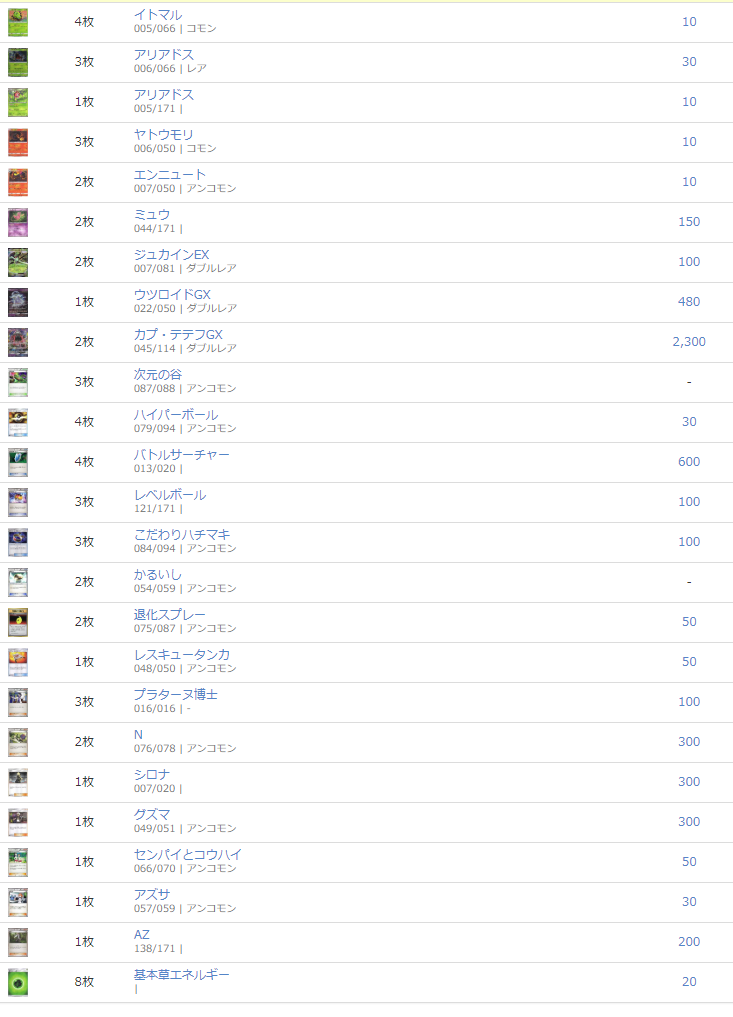Open the イトマル card link
Image resolution: width=733 pixels, height=1017 pixels.
click(x=158, y=15)
